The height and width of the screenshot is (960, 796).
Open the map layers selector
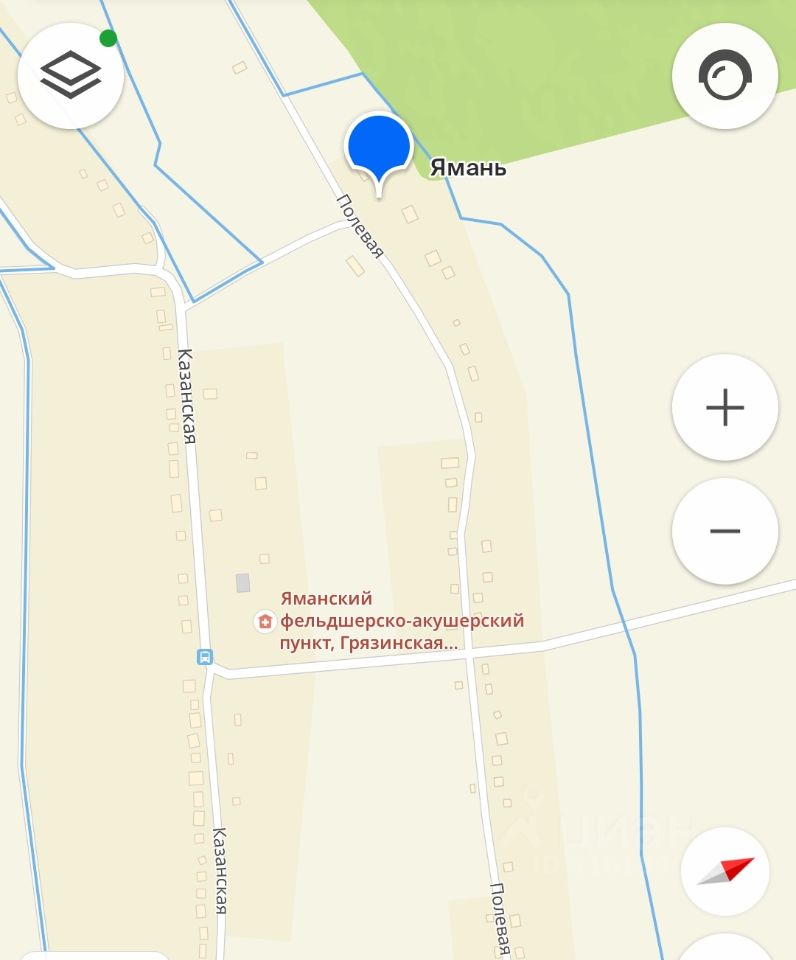tap(70, 75)
